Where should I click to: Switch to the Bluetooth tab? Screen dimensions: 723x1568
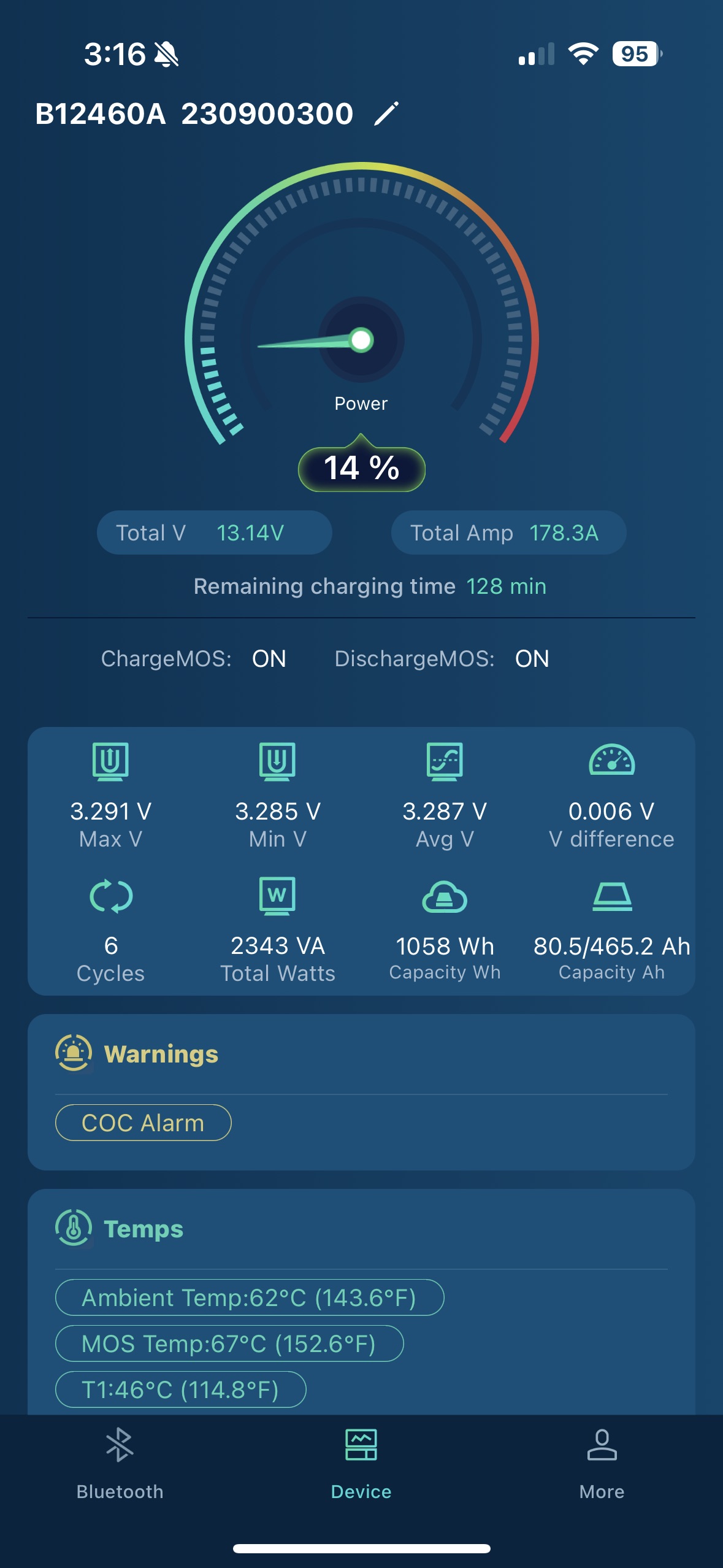[120, 1464]
